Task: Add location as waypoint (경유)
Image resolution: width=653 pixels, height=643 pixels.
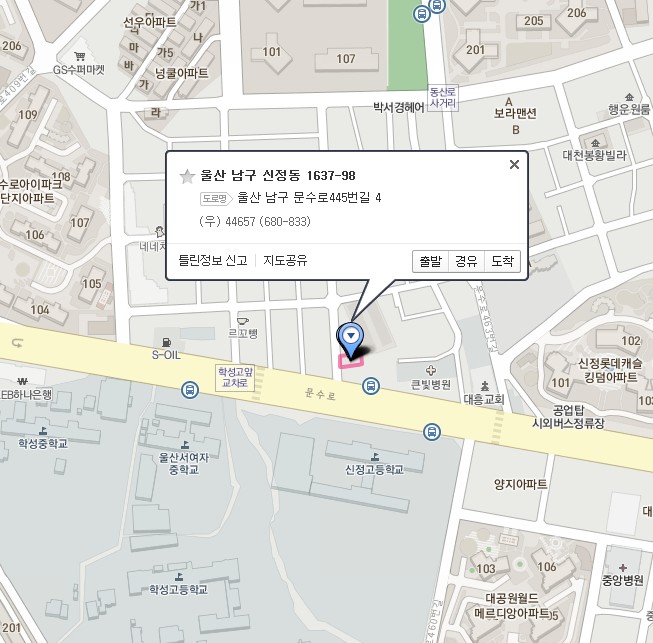Action: point(466,261)
